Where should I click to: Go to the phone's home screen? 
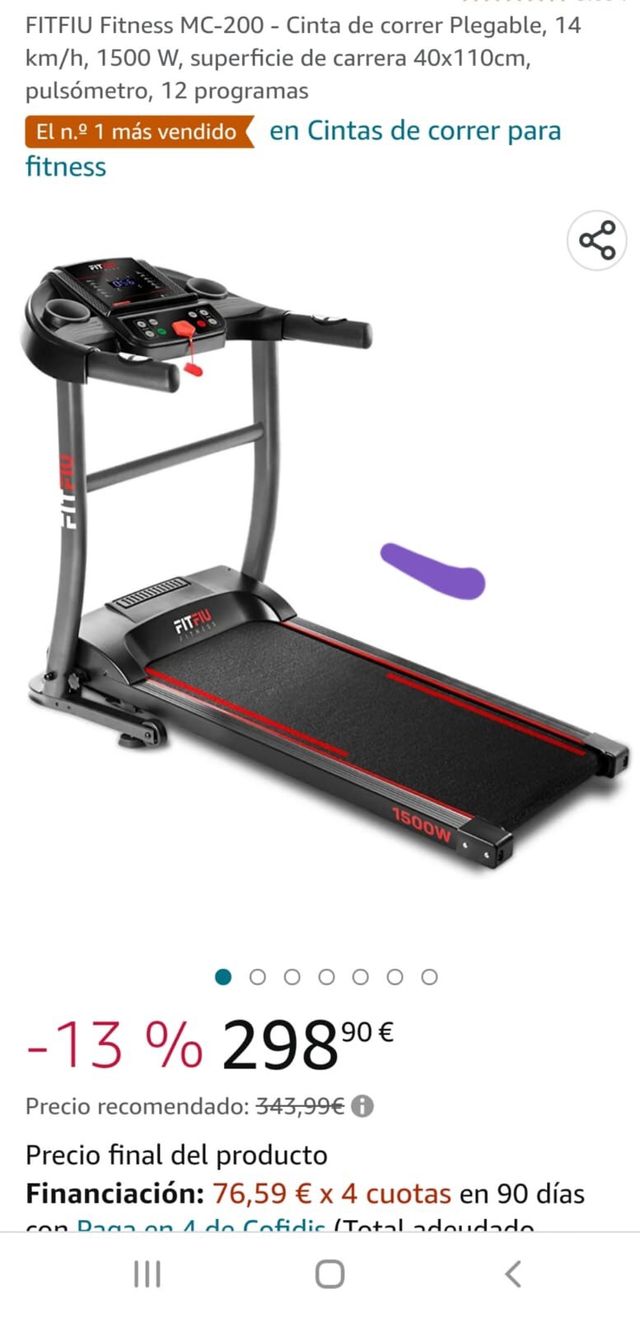(329, 1273)
